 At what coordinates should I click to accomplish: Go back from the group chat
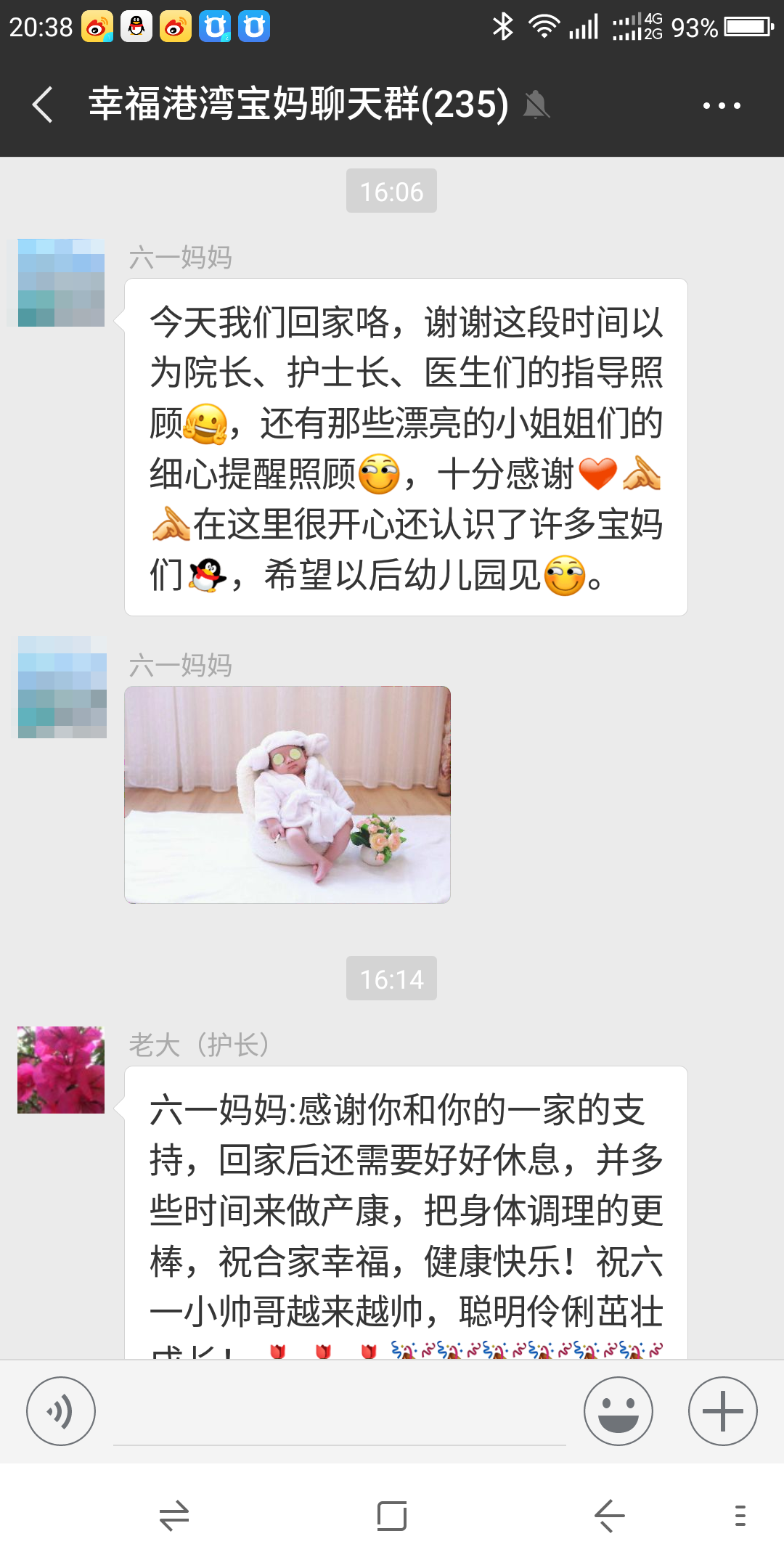[44, 105]
